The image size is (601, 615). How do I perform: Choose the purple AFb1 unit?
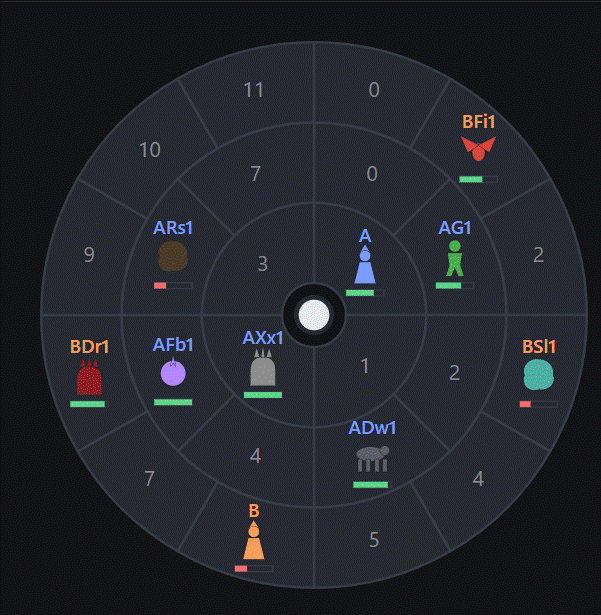pyautogui.click(x=173, y=371)
